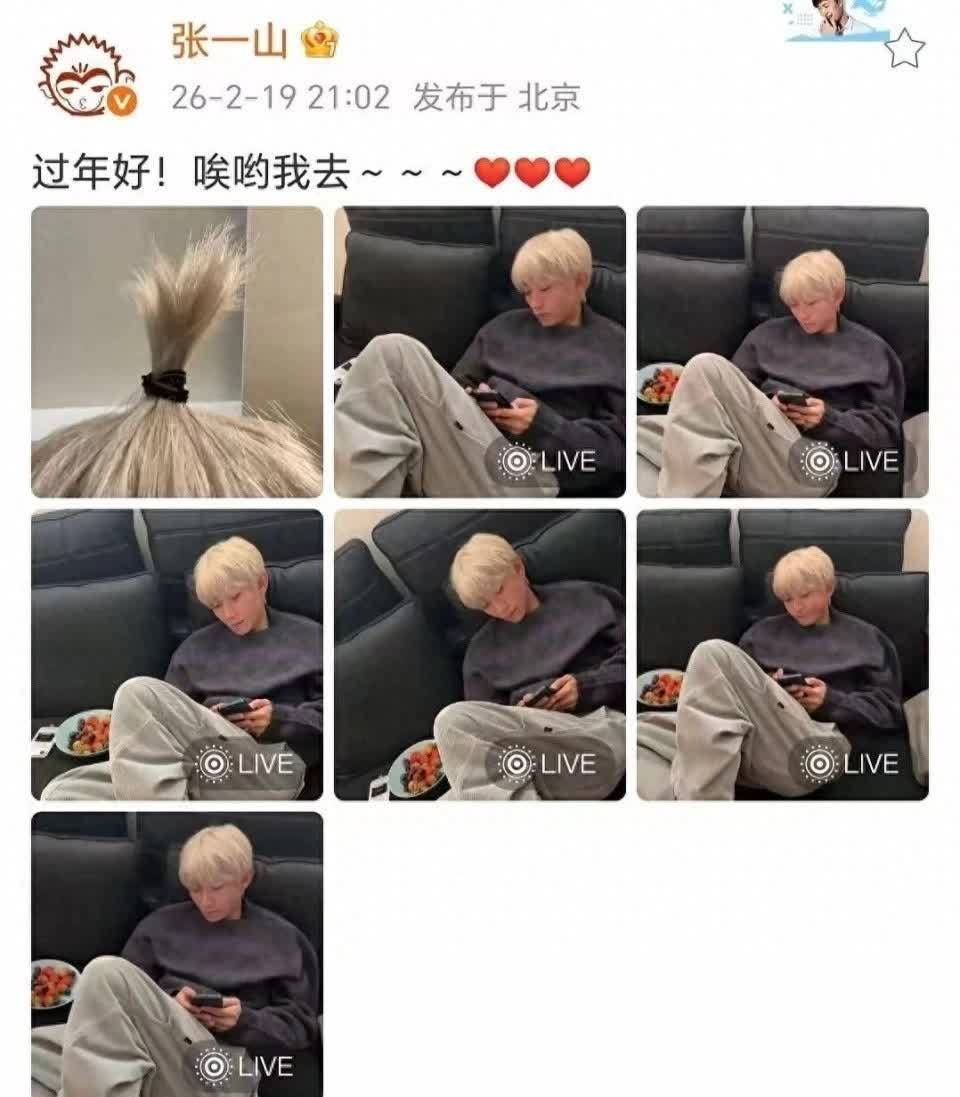Open the blonde ponytail hair photo
Image resolution: width=960 pixels, height=1097 pixels.
click(x=177, y=351)
